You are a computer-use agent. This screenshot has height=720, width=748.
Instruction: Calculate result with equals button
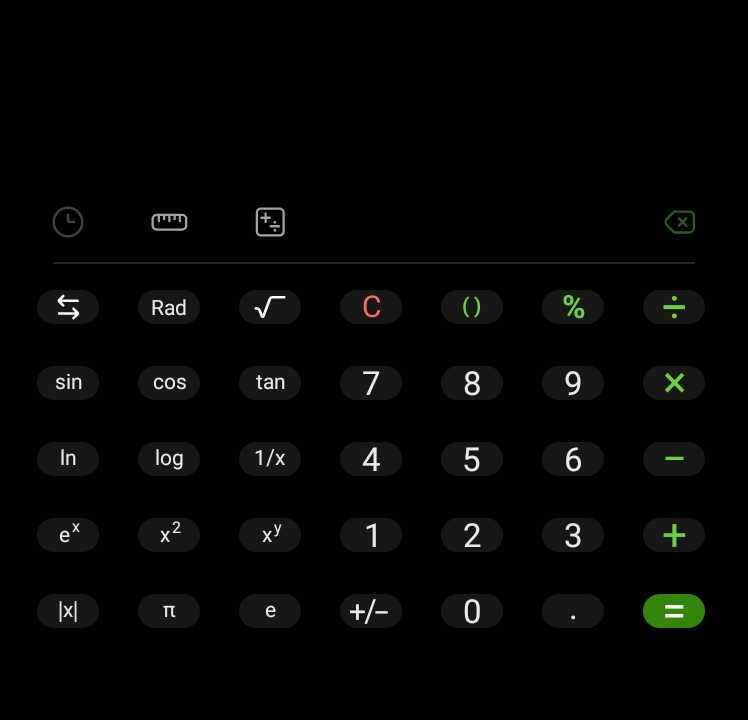674,611
